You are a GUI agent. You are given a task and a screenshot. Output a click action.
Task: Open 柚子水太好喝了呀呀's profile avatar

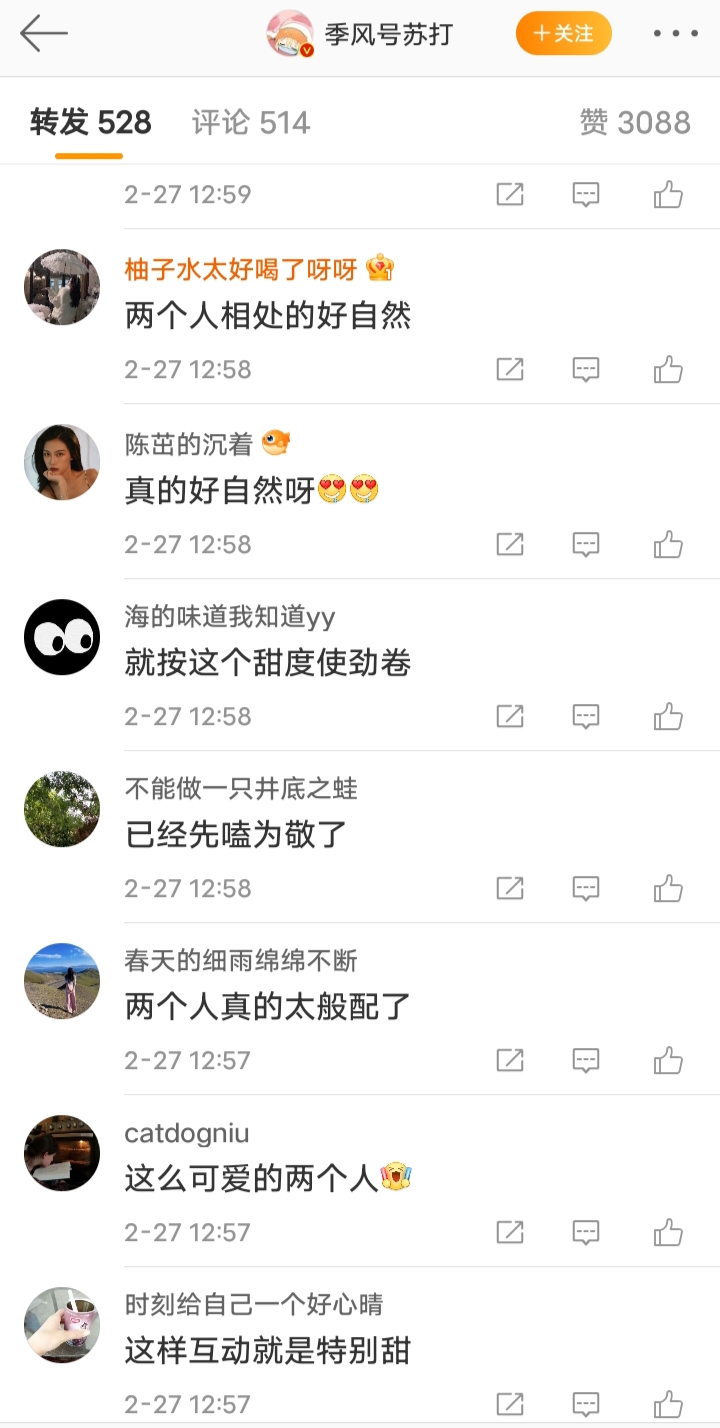pyautogui.click(x=62, y=287)
